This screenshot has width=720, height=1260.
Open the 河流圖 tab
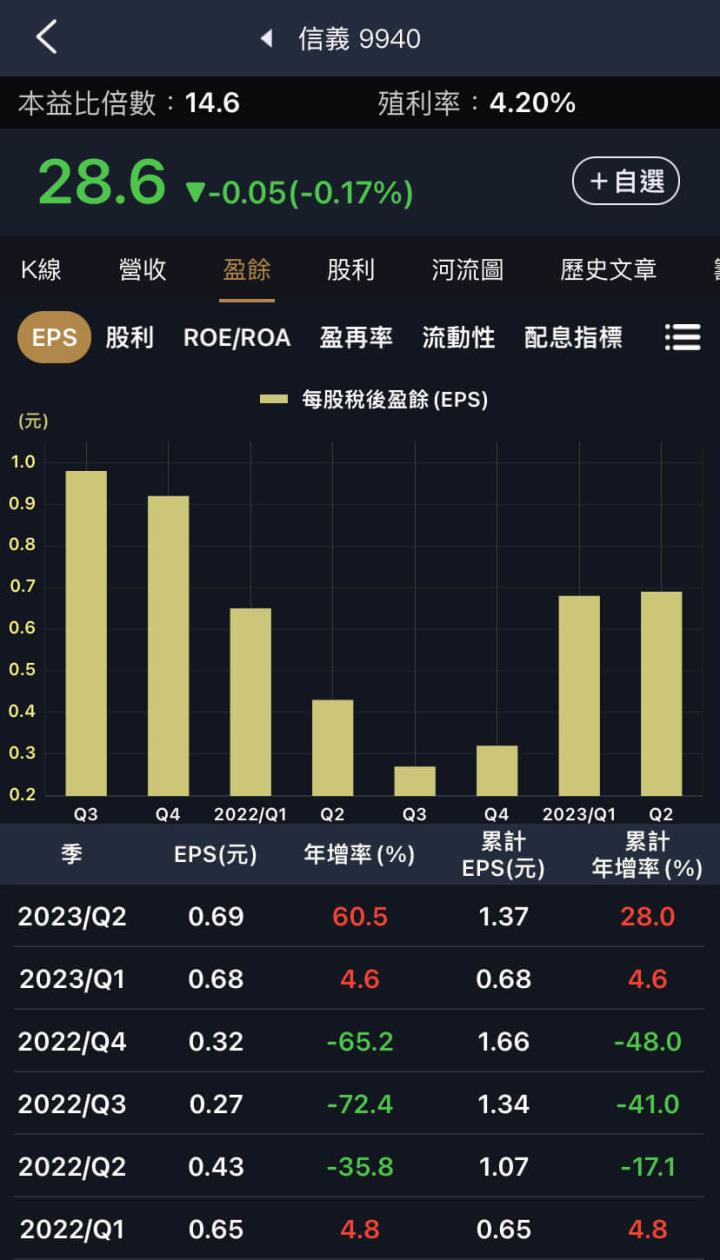(466, 268)
